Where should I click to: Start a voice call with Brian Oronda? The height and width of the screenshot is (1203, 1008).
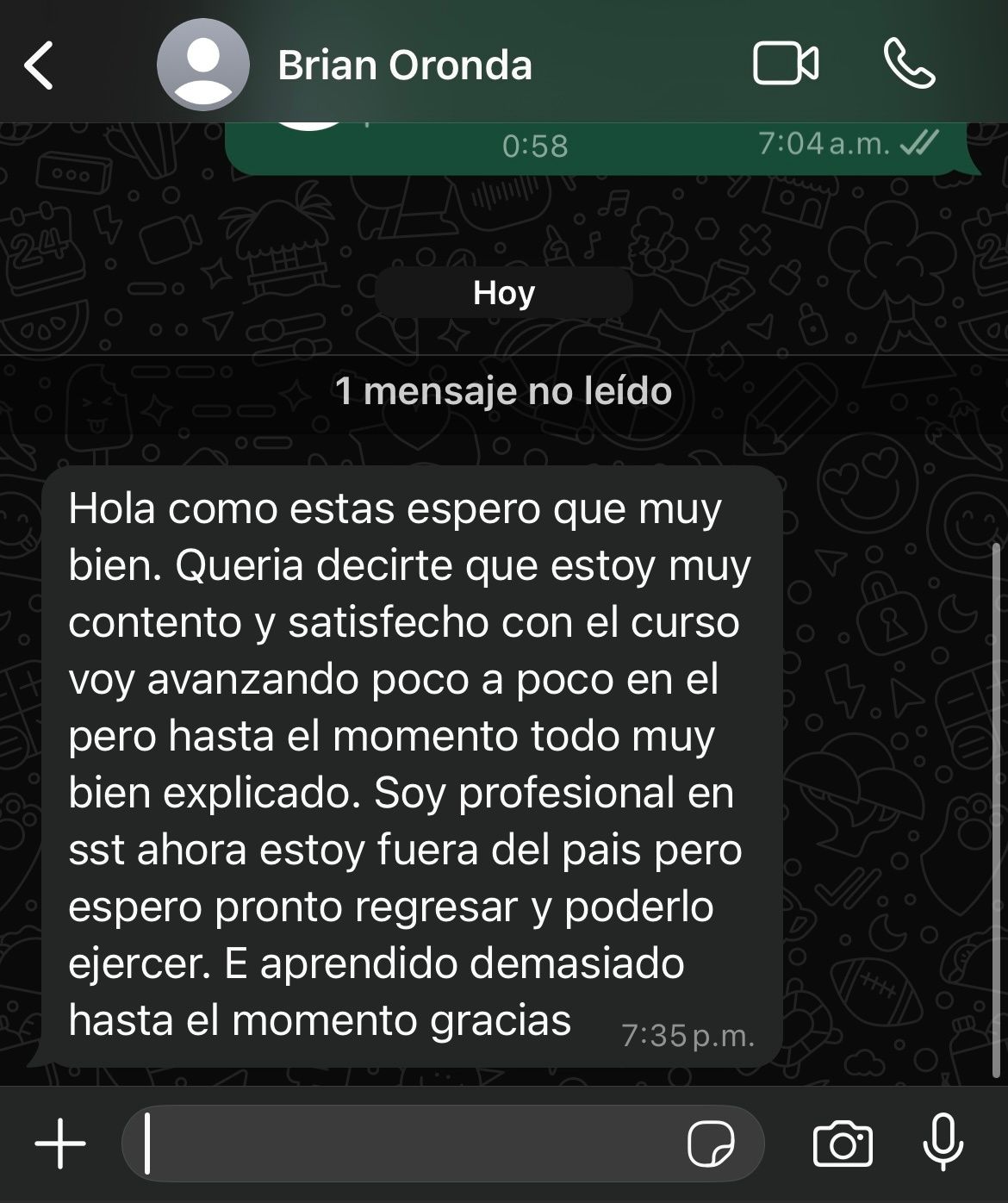tap(909, 64)
